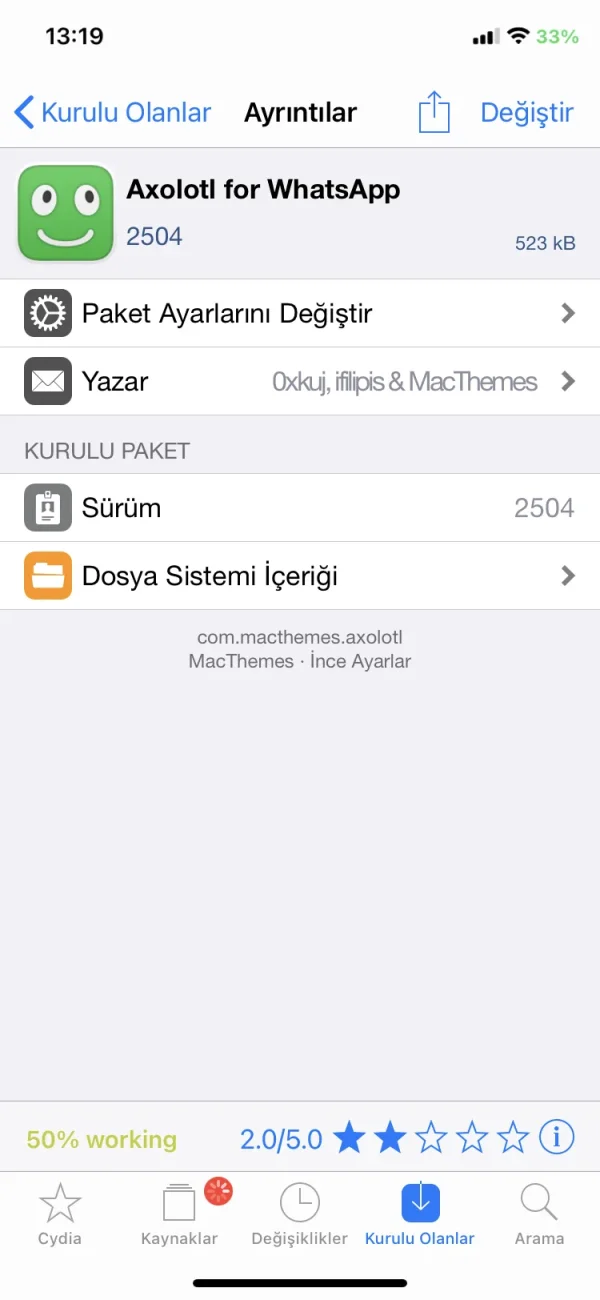The width and height of the screenshot is (600, 1300).
Task: Switch to the Arama tab
Action: click(x=539, y=1214)
